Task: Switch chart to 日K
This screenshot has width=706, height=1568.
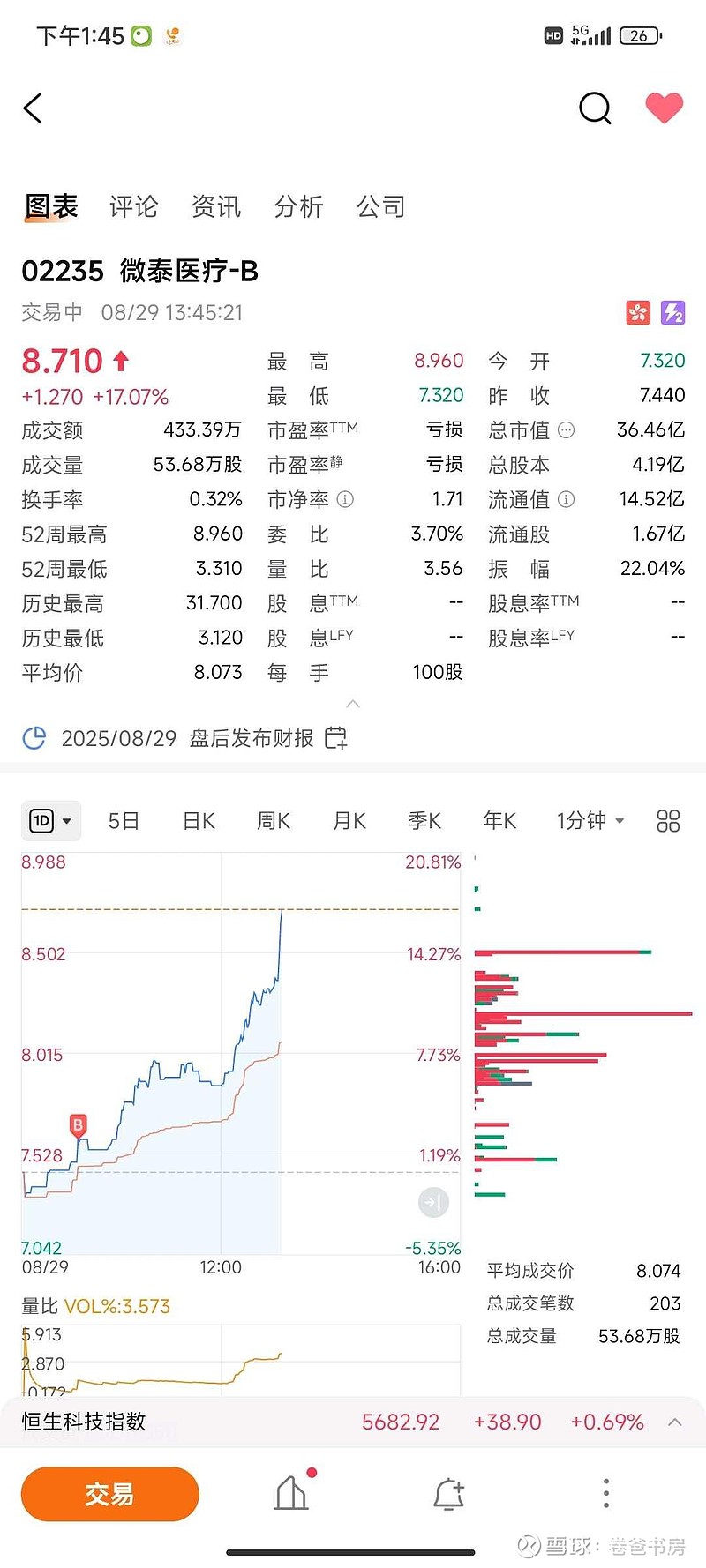Action: [x=199, y=821]
